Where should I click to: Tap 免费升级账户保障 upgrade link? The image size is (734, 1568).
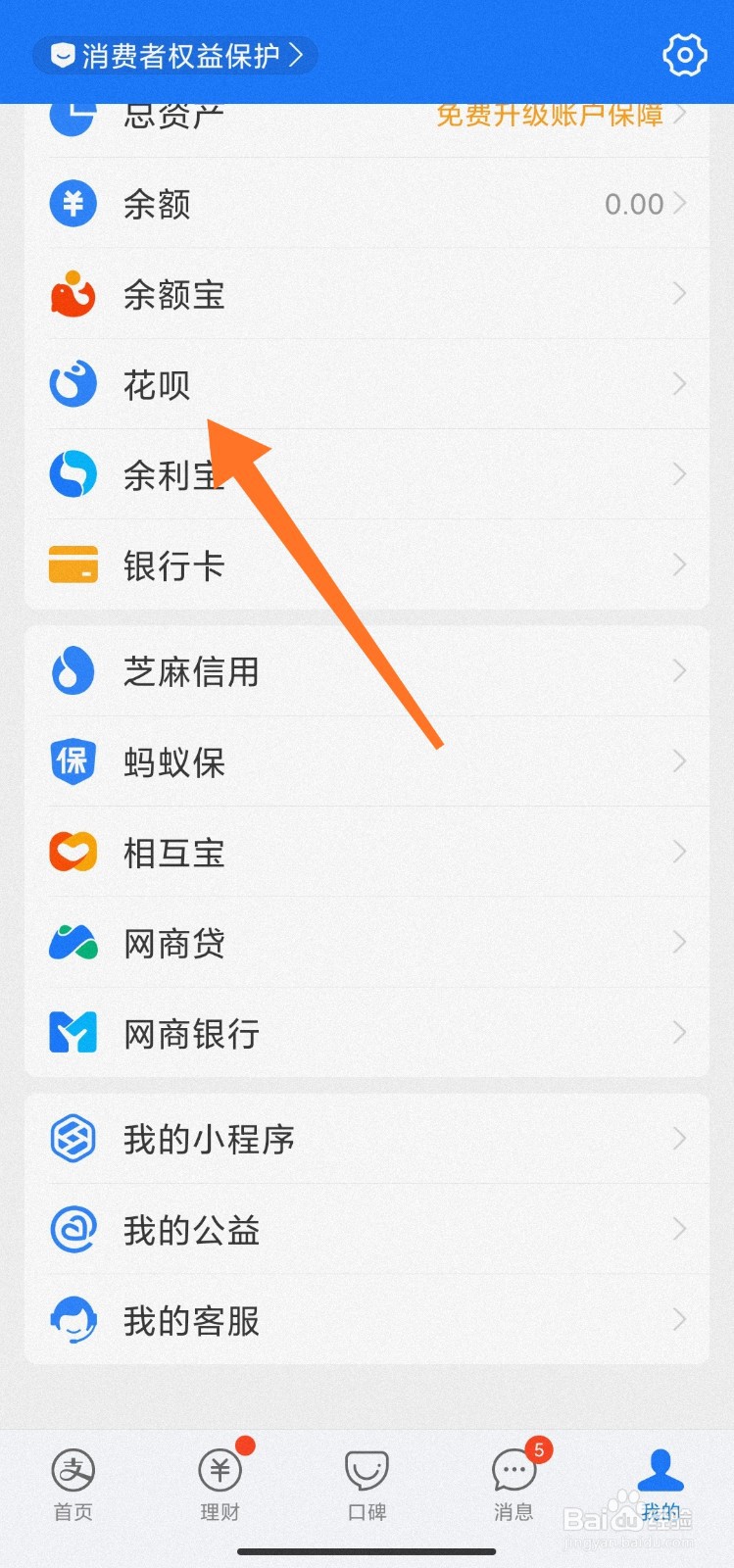coord(551,115)
